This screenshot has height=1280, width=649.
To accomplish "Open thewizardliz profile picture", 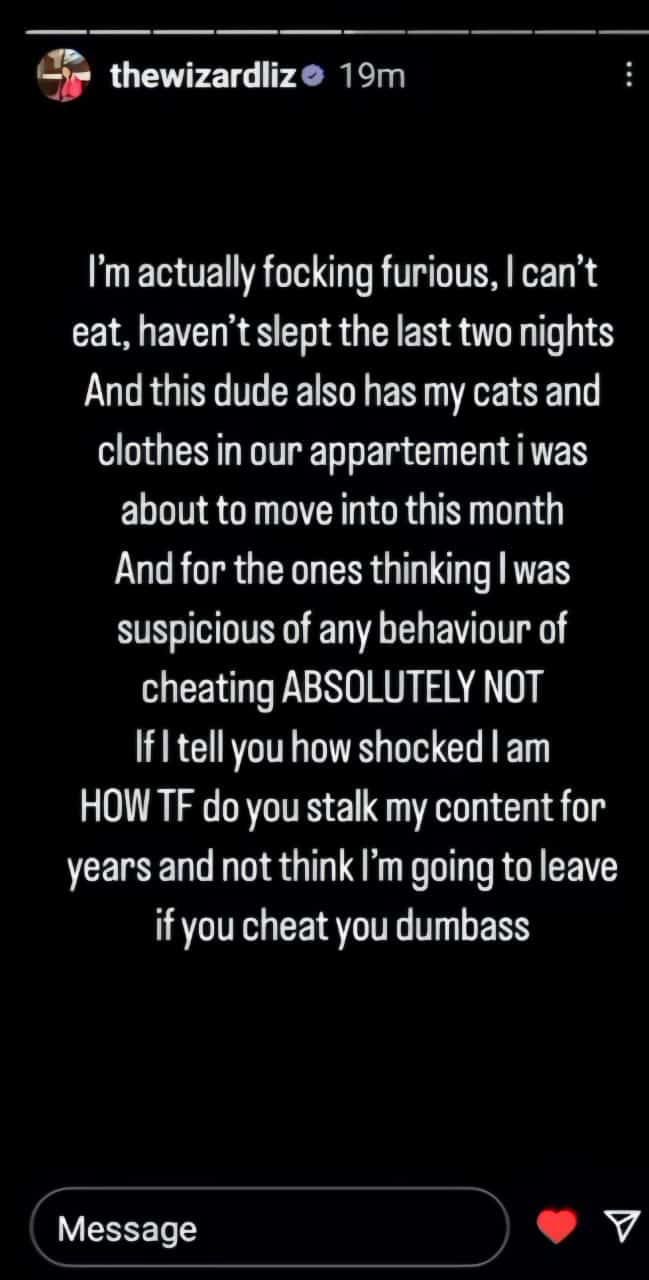I will pos(63,75).
